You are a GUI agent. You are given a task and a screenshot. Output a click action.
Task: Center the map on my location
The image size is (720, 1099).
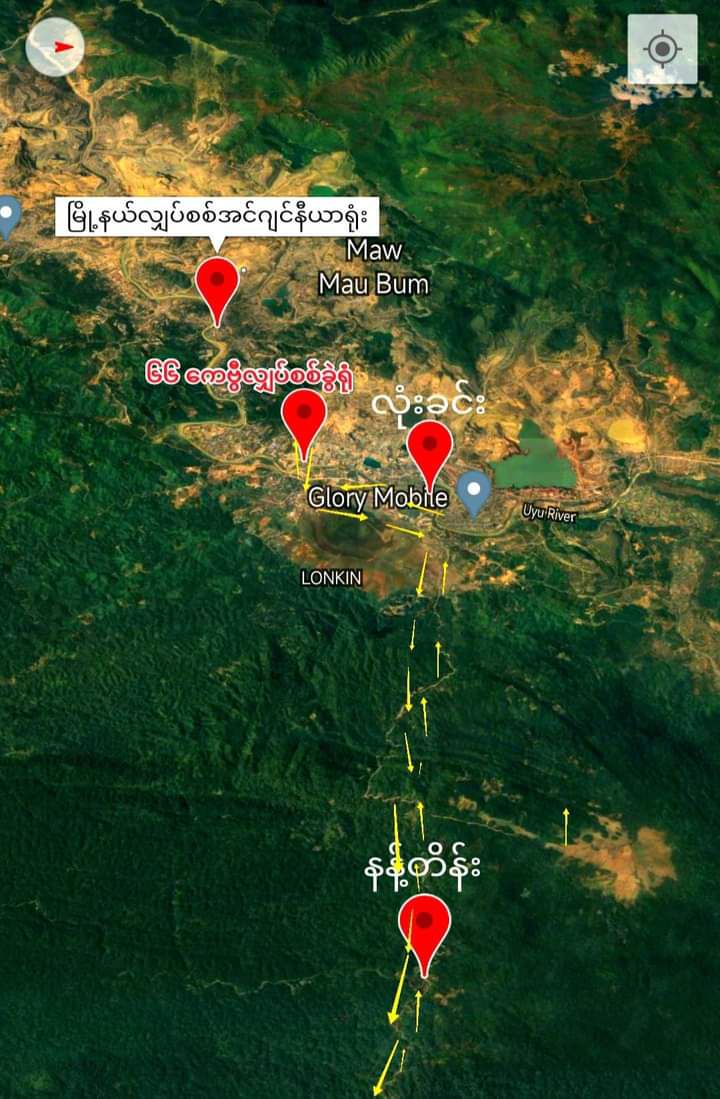point(662,49)
